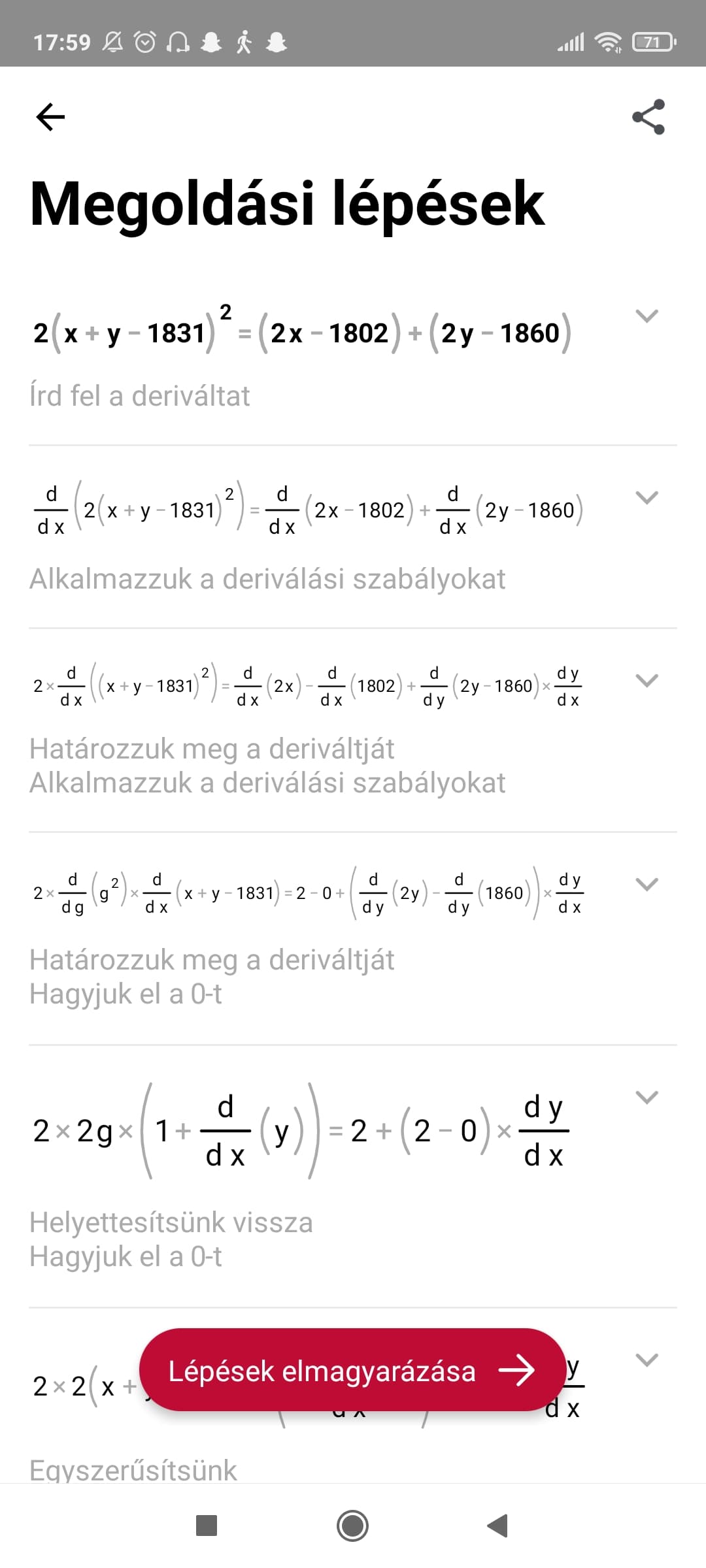Tap the 'Lépések elmagyarázása' button
Viewport: 706px width, 1568px height.
[352, 1370]
